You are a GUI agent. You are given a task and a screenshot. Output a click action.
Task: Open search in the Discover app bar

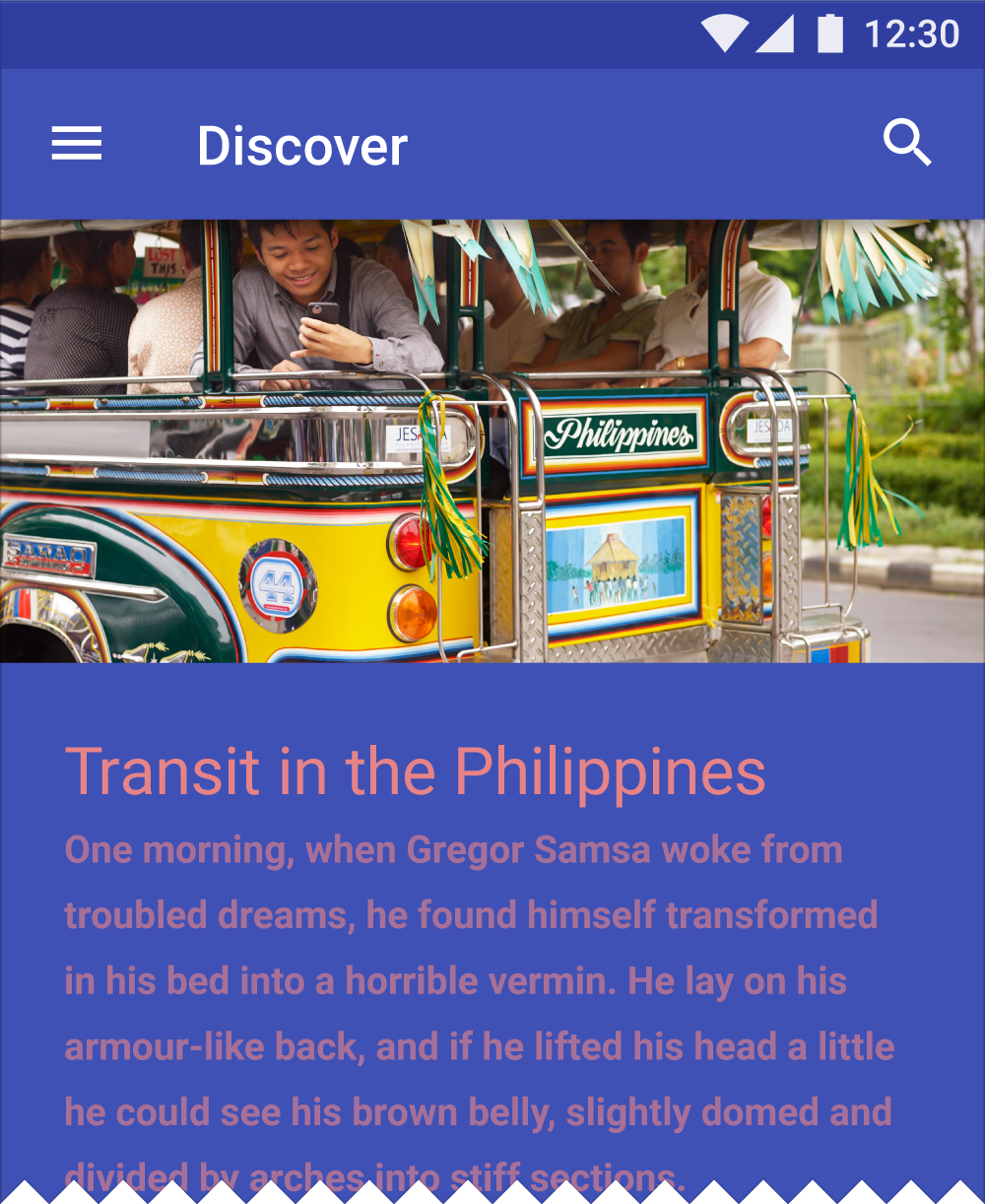[906, 144]
